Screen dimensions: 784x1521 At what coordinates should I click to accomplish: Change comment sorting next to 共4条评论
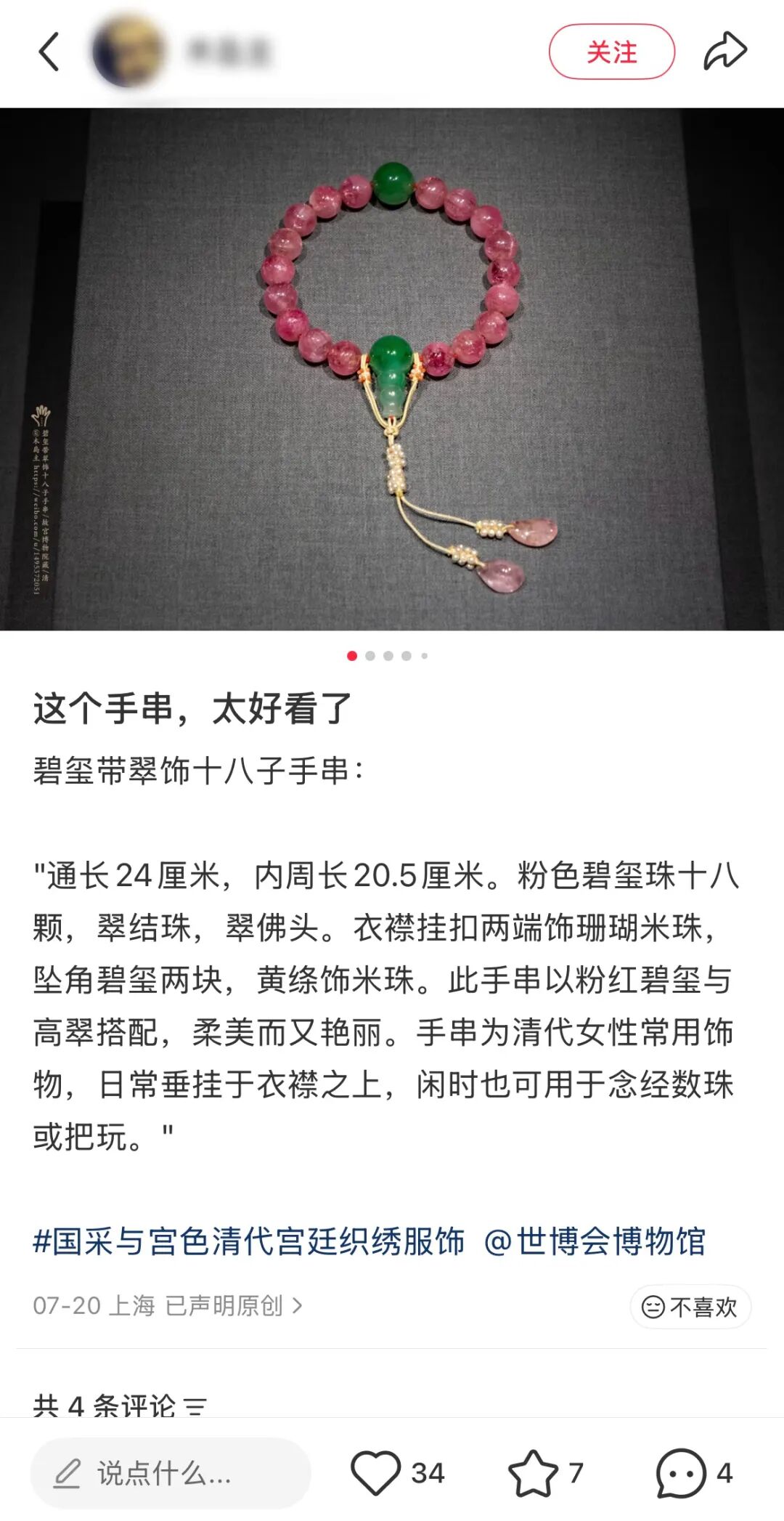(195, 1408)
